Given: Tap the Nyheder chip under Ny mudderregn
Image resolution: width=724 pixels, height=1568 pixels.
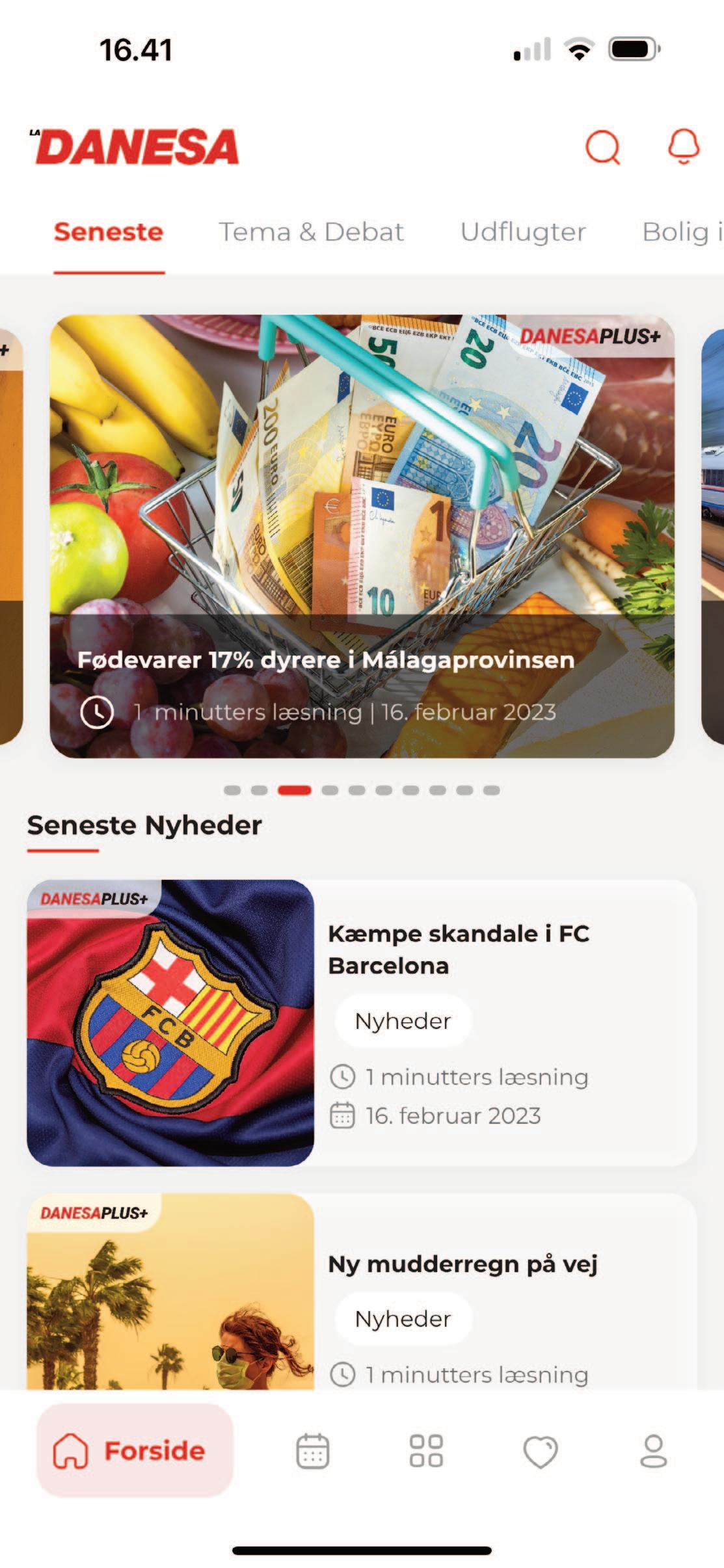Looking at the screenshot, I should (403, 1319).
